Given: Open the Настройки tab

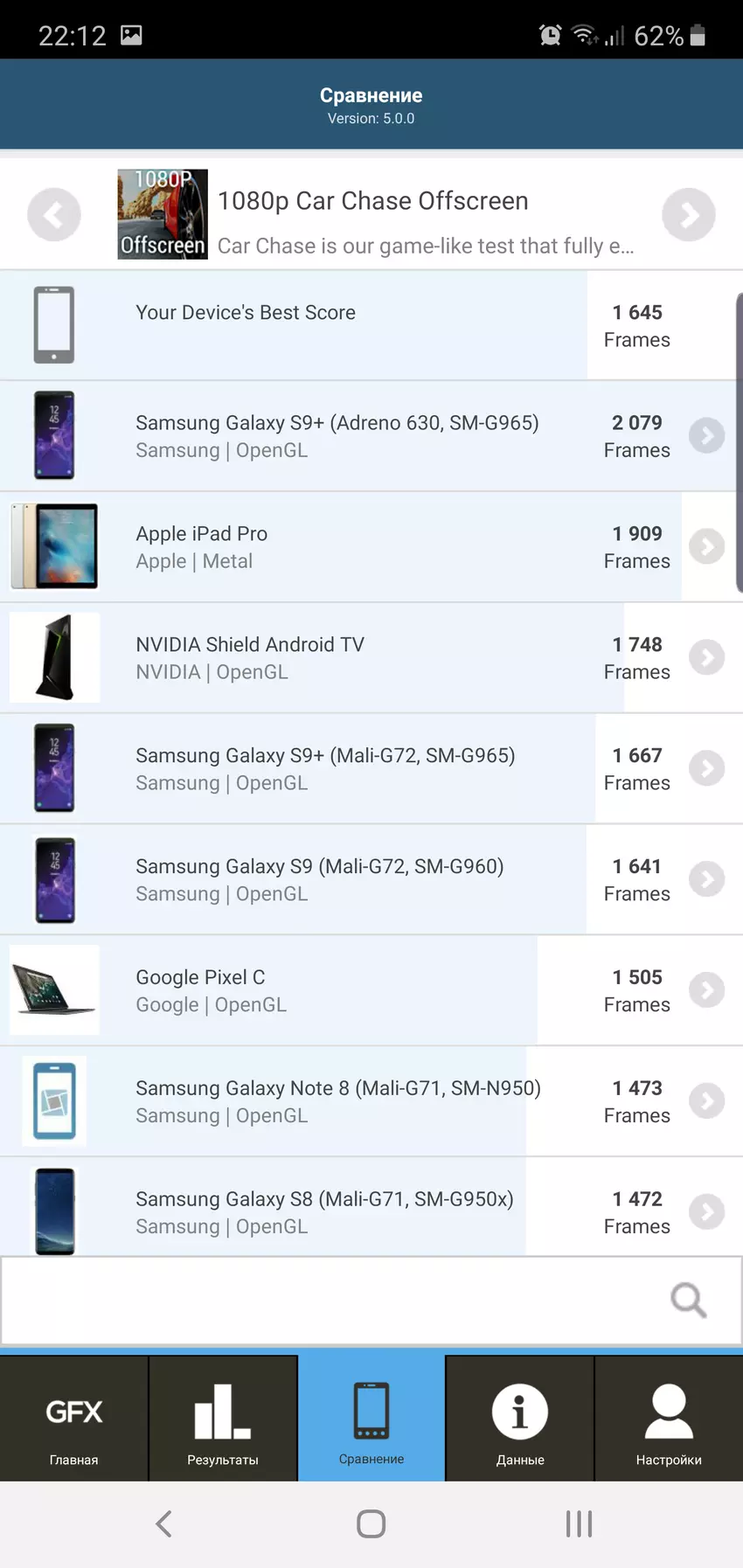Looking at the screenshot, I should point(669,1419).
